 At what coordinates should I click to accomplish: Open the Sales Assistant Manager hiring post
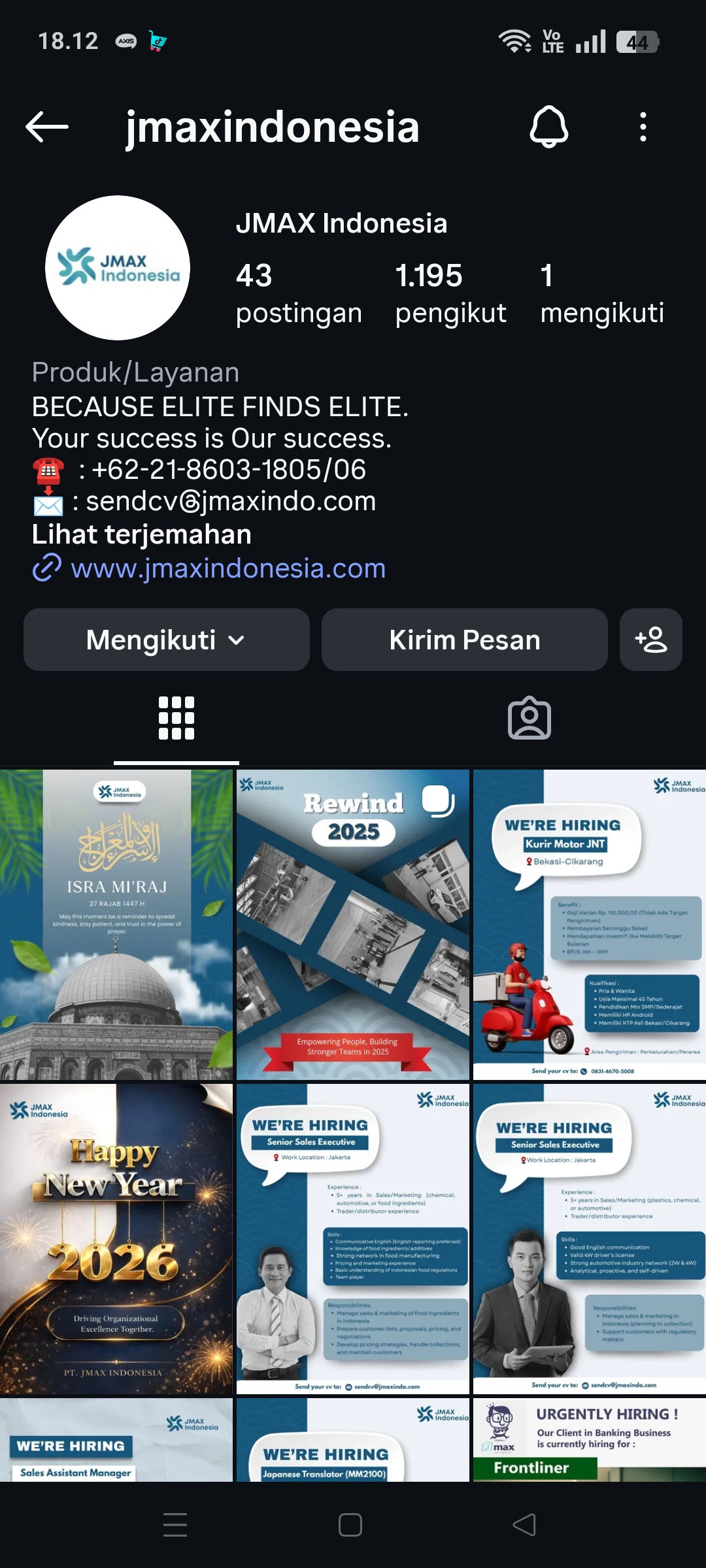coord(116,1439)
